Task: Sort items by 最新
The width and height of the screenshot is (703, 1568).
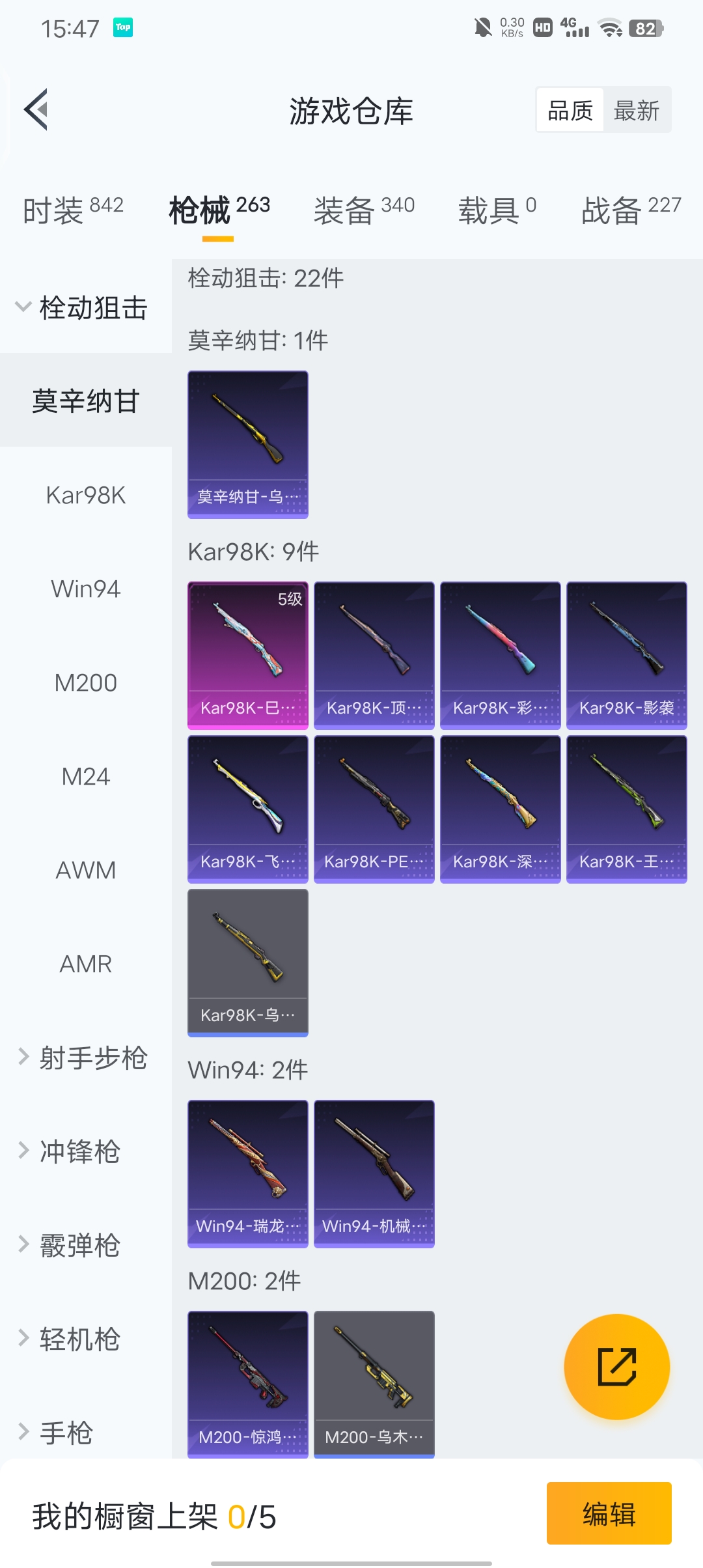Action: [x=636, y=110]
